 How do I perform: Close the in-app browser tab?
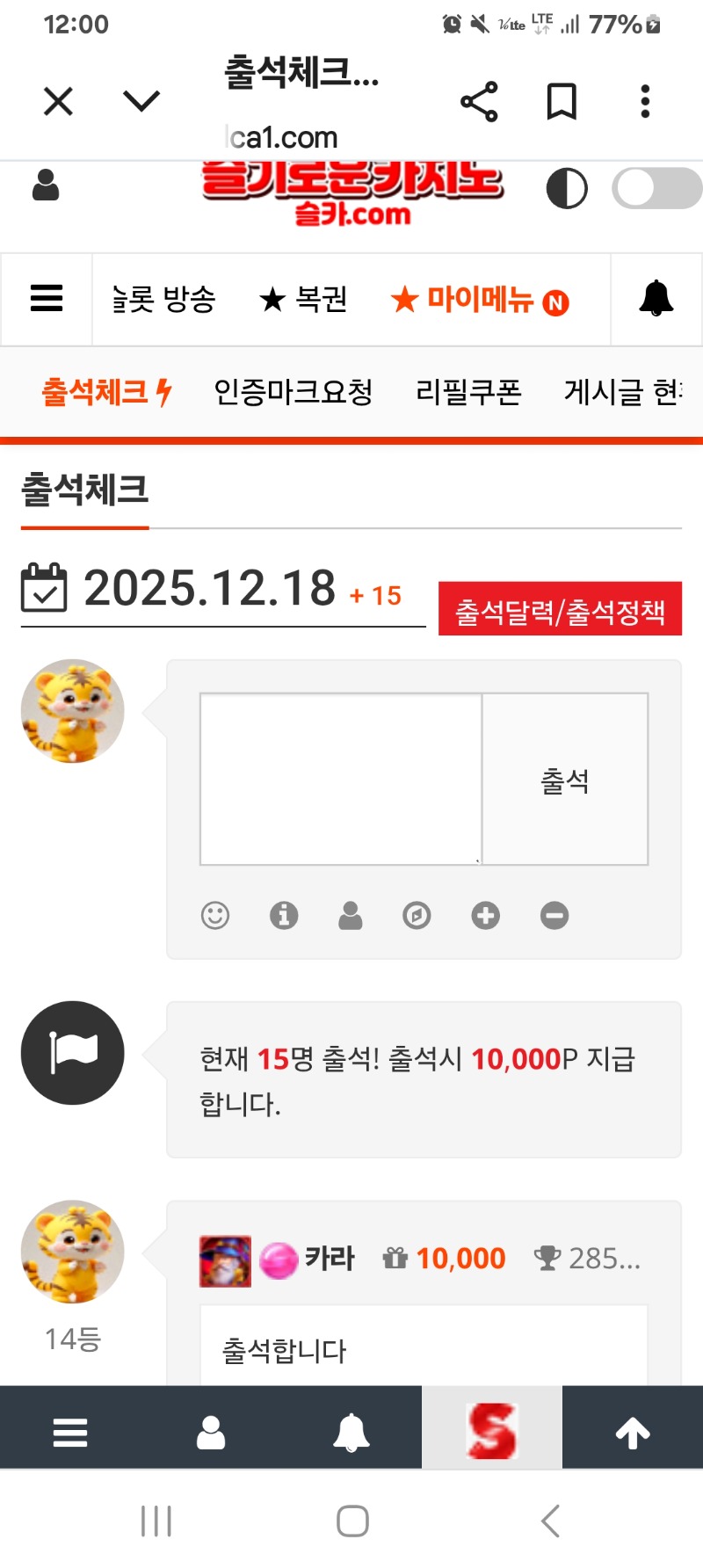(x=58, y=102)
